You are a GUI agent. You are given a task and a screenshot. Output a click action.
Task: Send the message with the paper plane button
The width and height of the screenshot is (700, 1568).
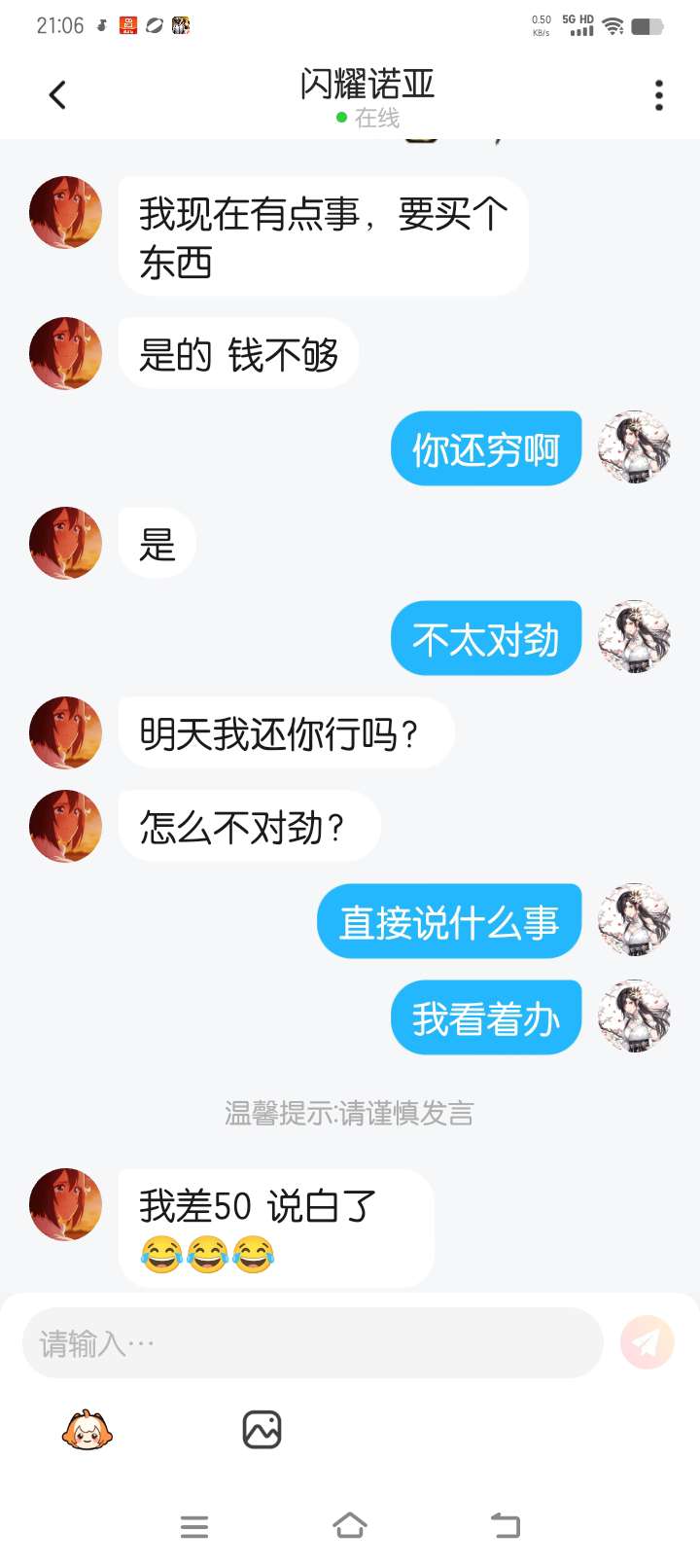click(647, 1342)
